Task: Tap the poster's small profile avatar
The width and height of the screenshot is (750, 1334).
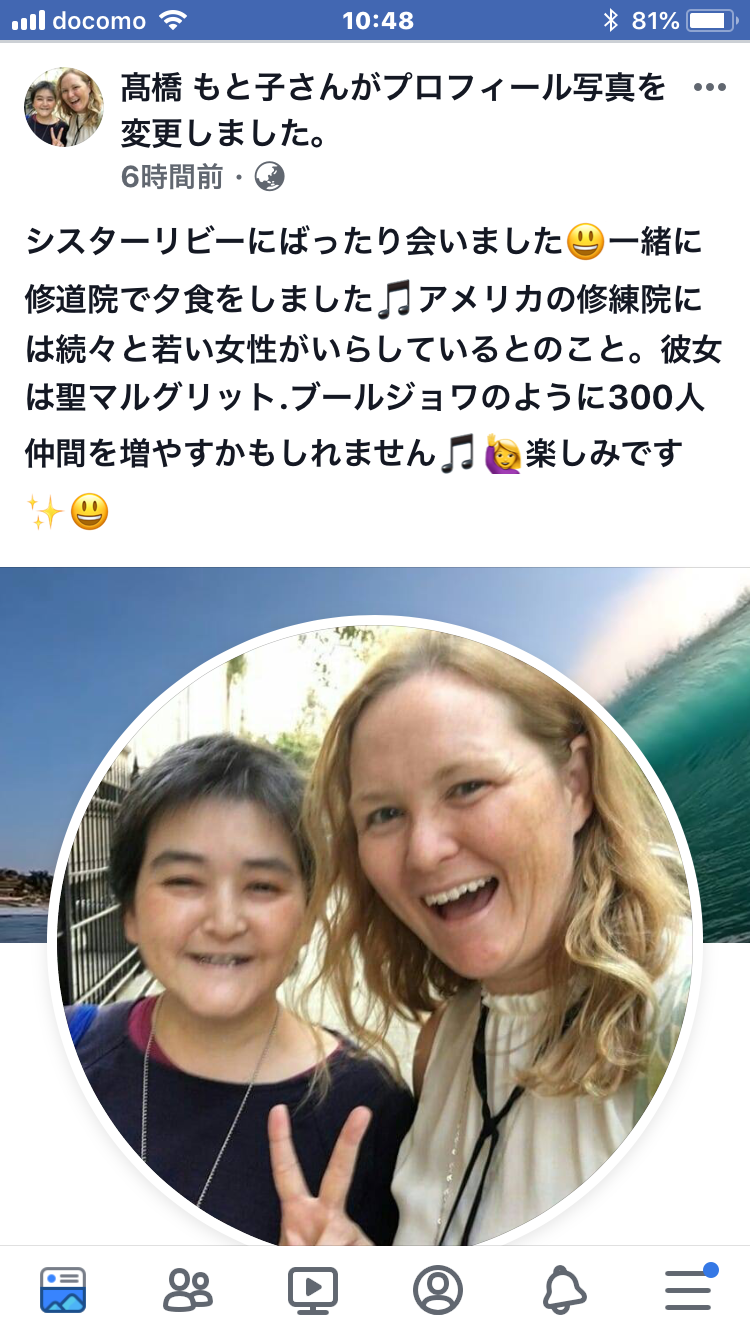Action: tap(63, 107)
